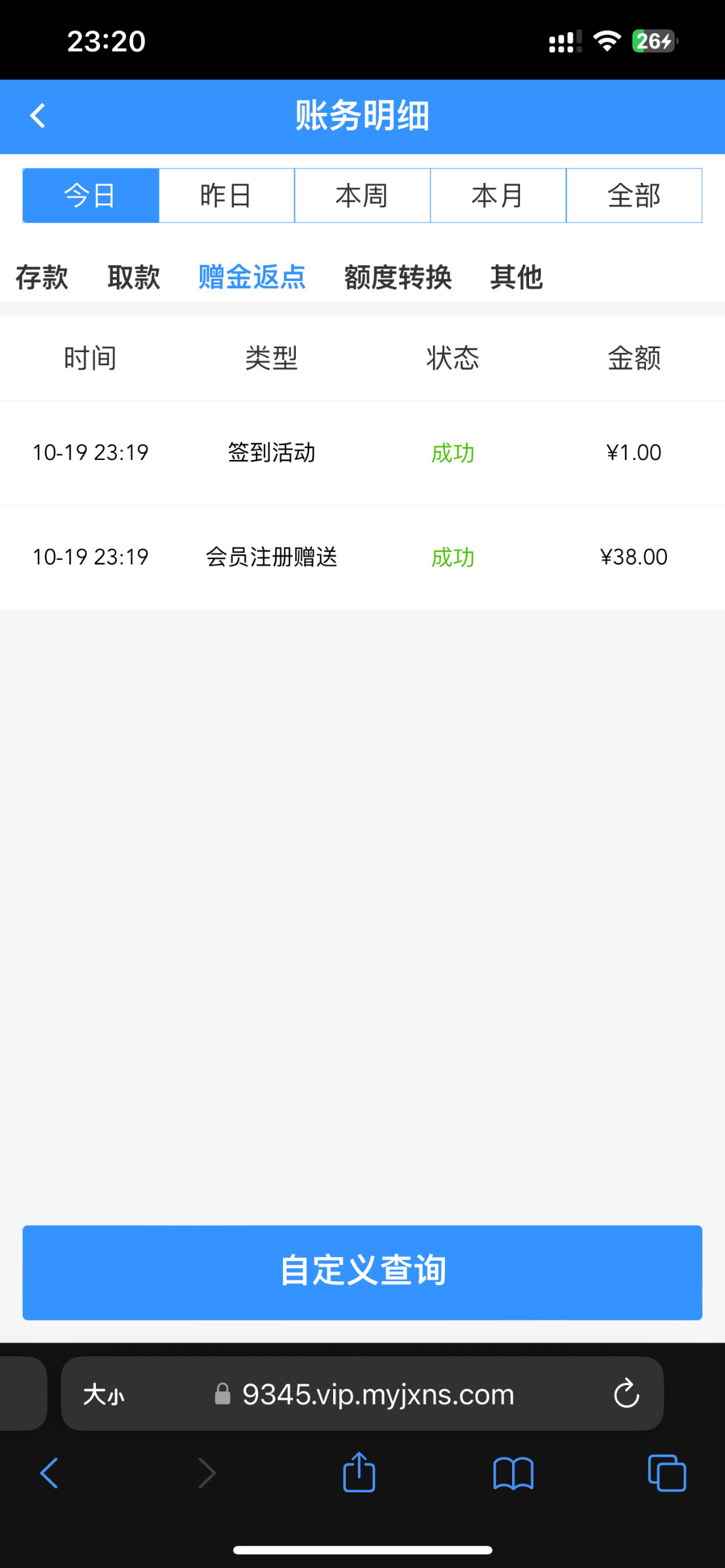Open the 存款 category
Screen dimensions: 725x1568
[42, 277]
